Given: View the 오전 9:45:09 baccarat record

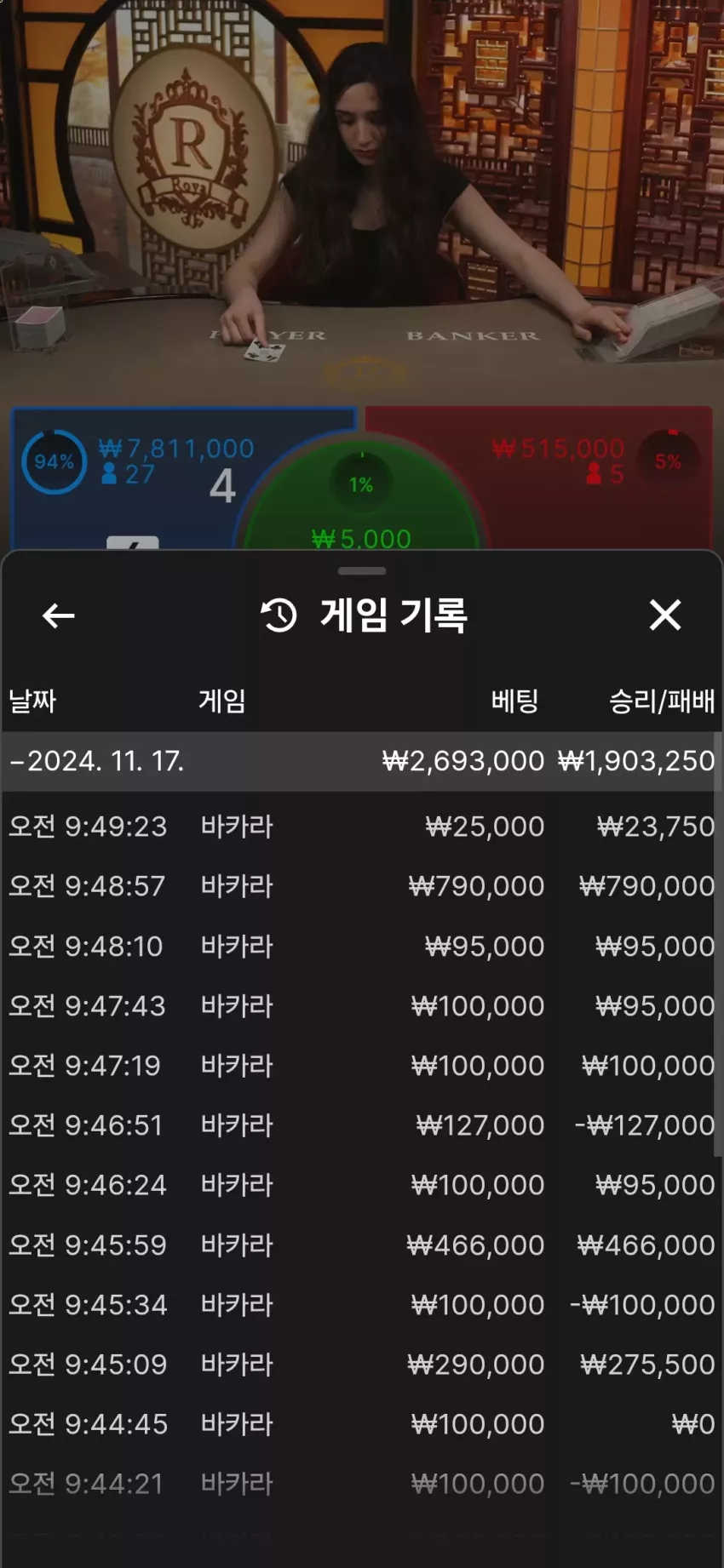Looking at the screenshot, I should pyautogui.click(x=362, y=1365).
